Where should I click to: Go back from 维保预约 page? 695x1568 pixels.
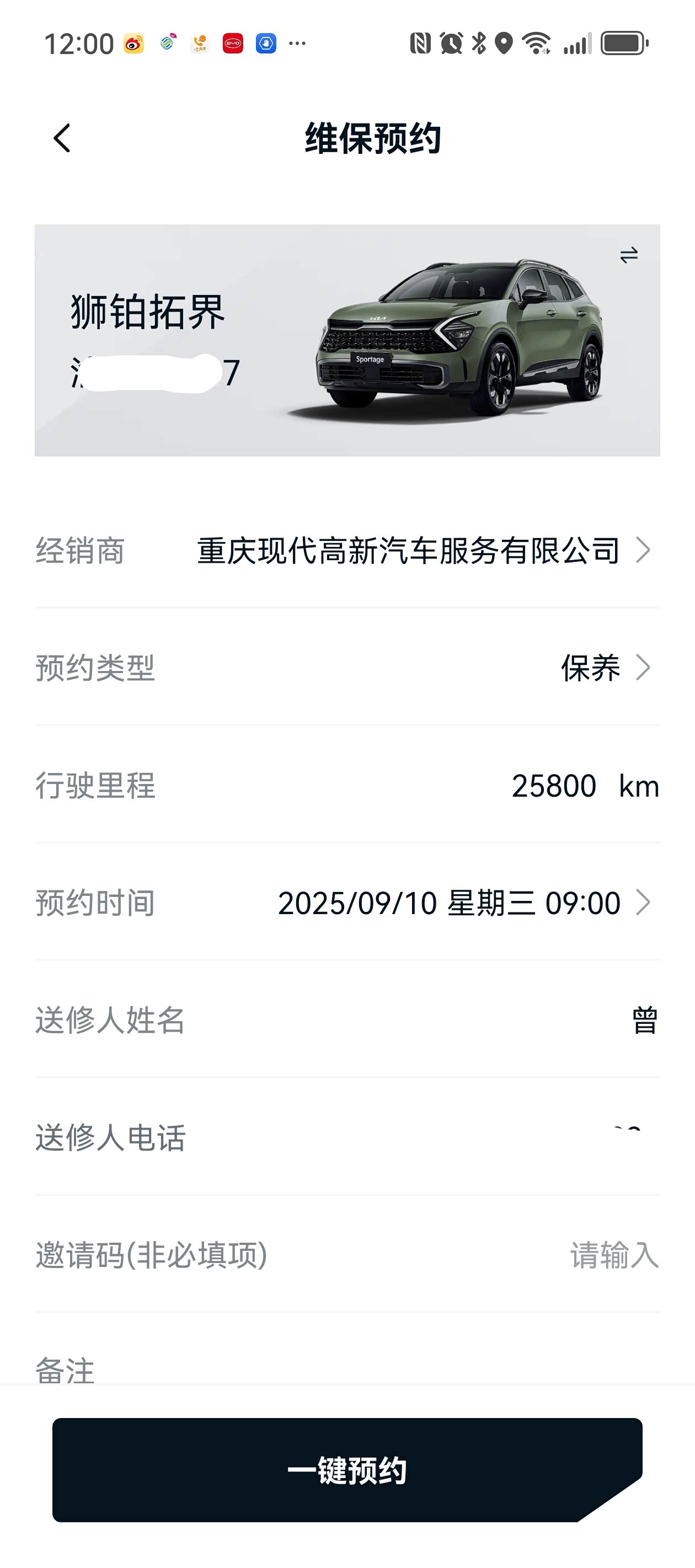[62, 138]
